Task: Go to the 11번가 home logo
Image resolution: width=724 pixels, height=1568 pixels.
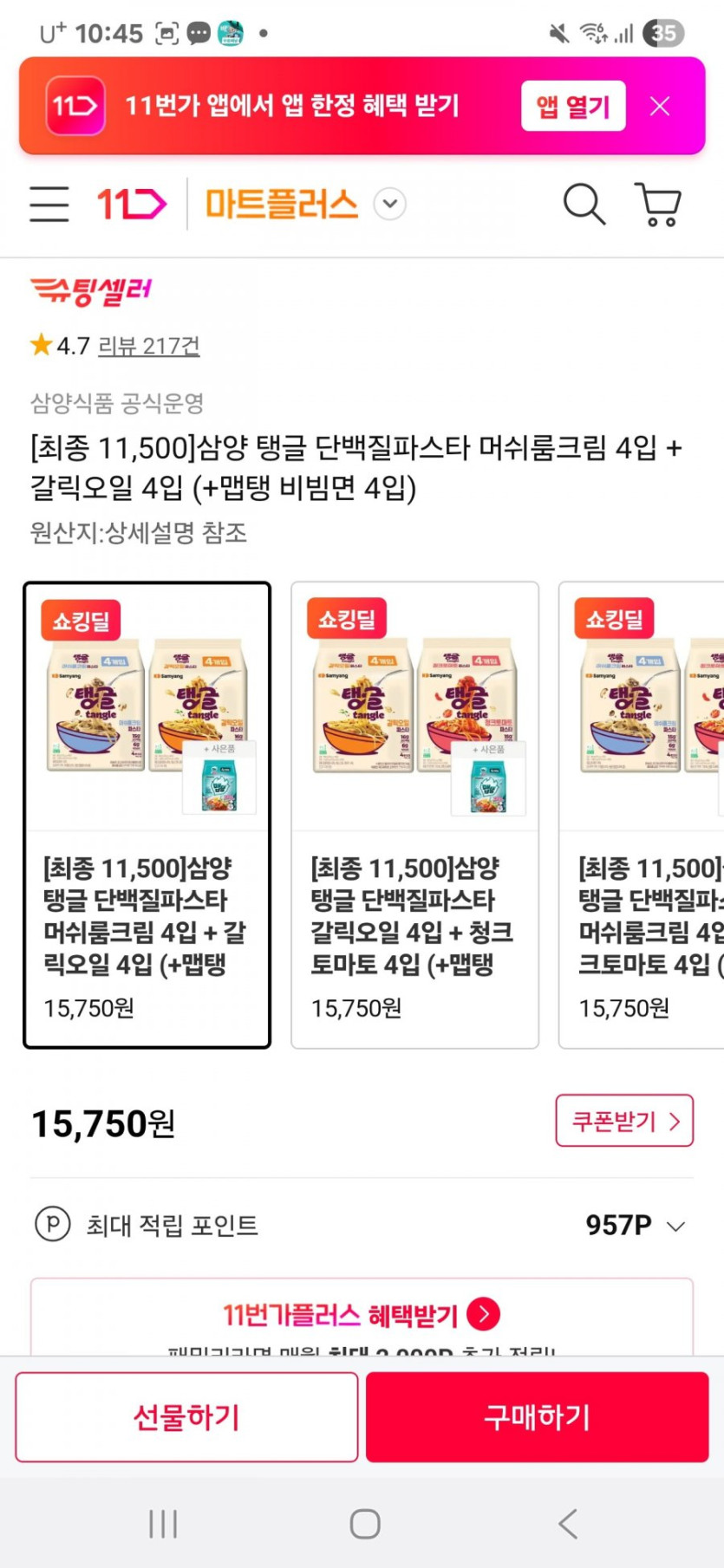Action: coord(131,205)
